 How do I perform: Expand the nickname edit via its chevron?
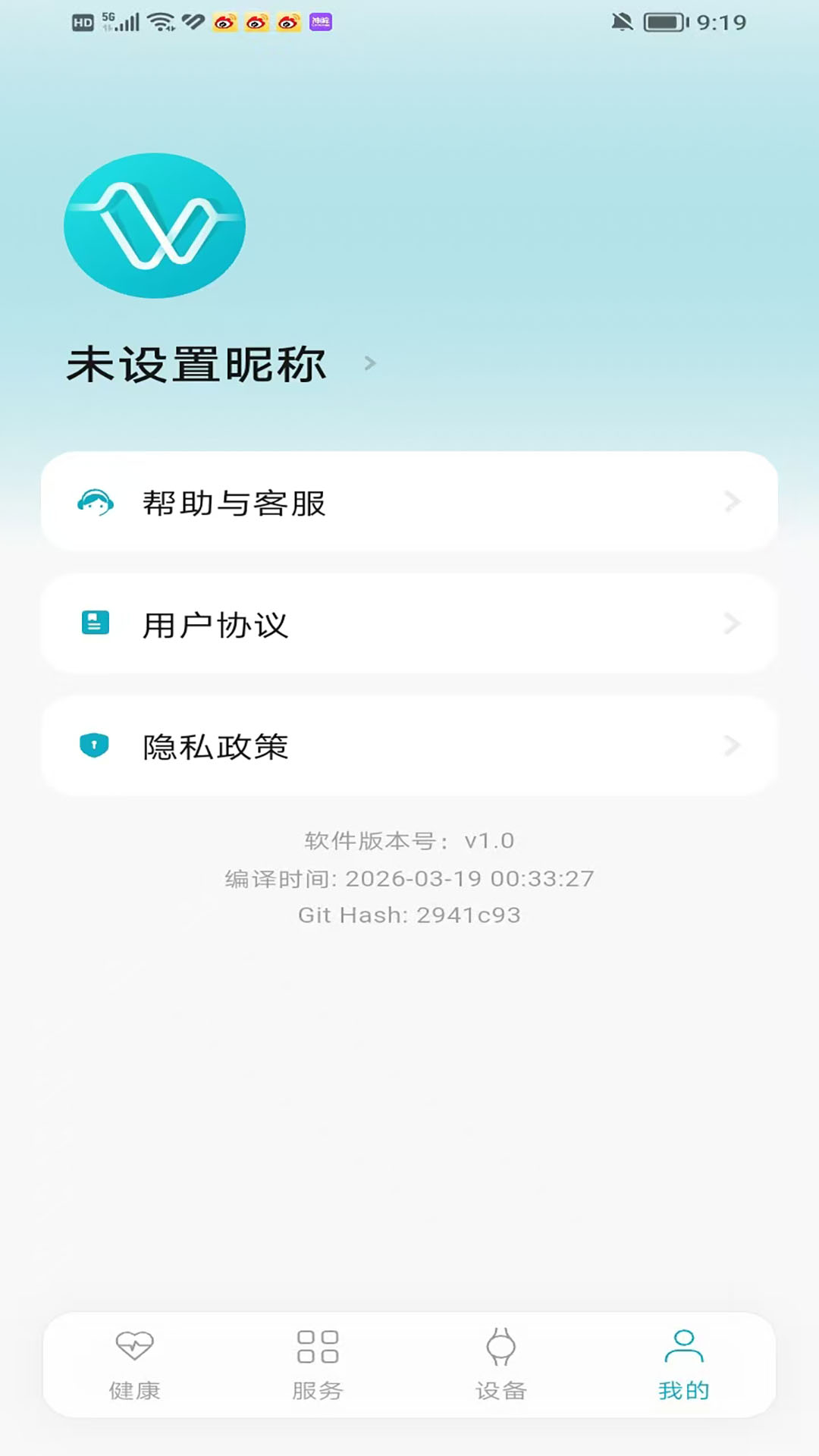click(369, 363)
